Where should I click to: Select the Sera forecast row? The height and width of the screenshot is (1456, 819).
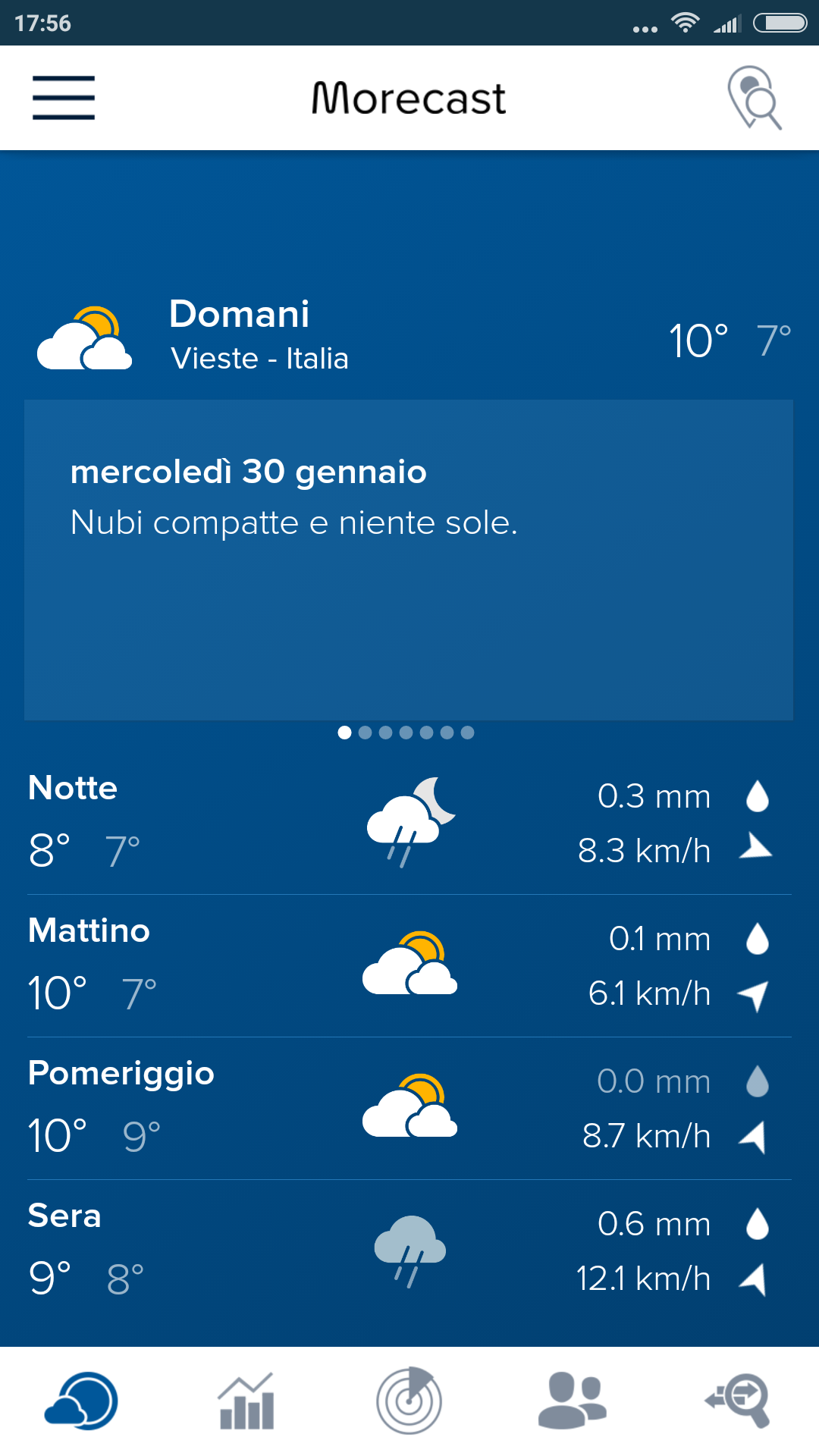[x=409, y=1251]
